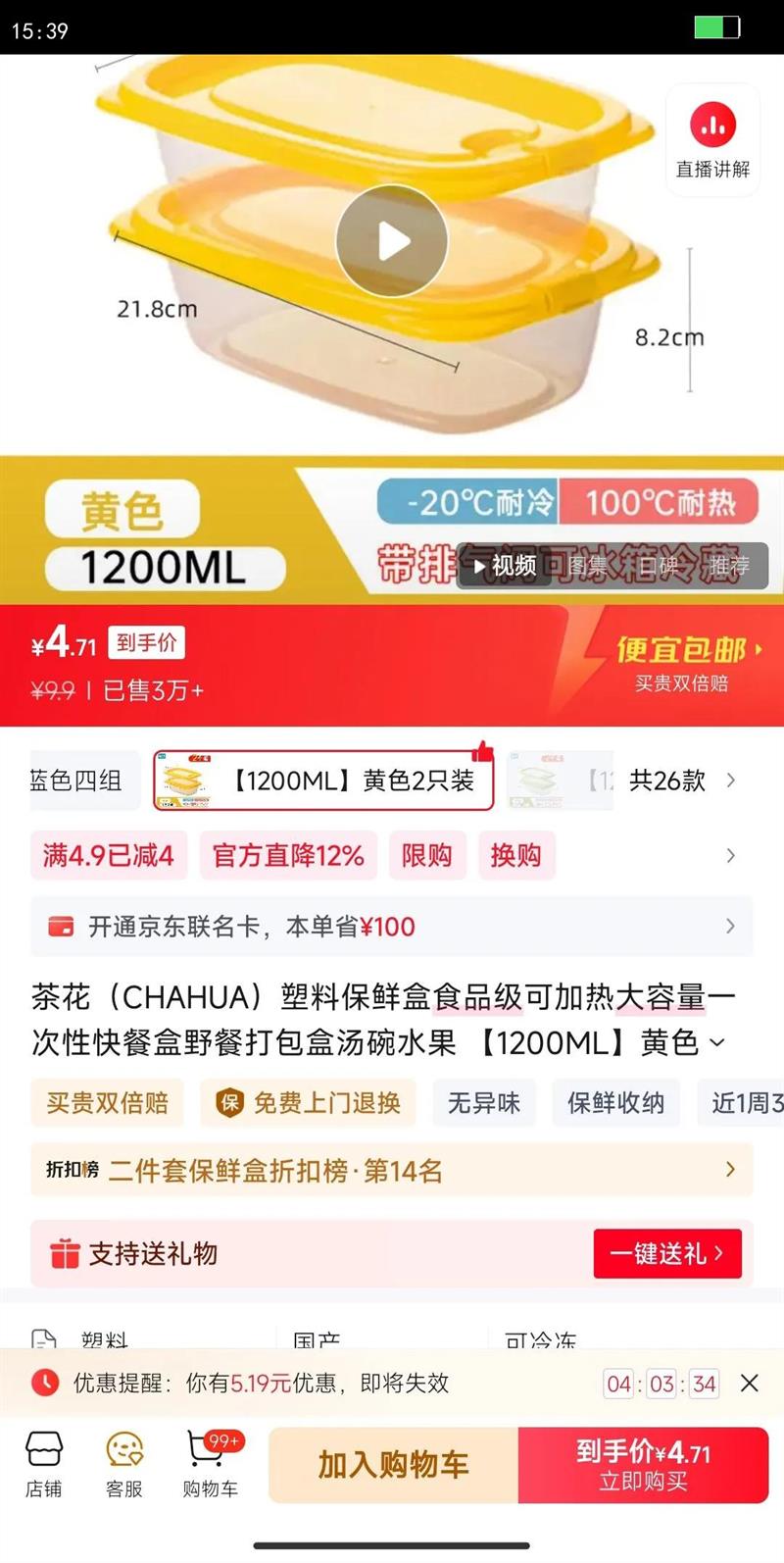Select the 蓝色四组 variant option
Screen dimensions: 784x1563
pyautogui.click(x=76, y=781)
